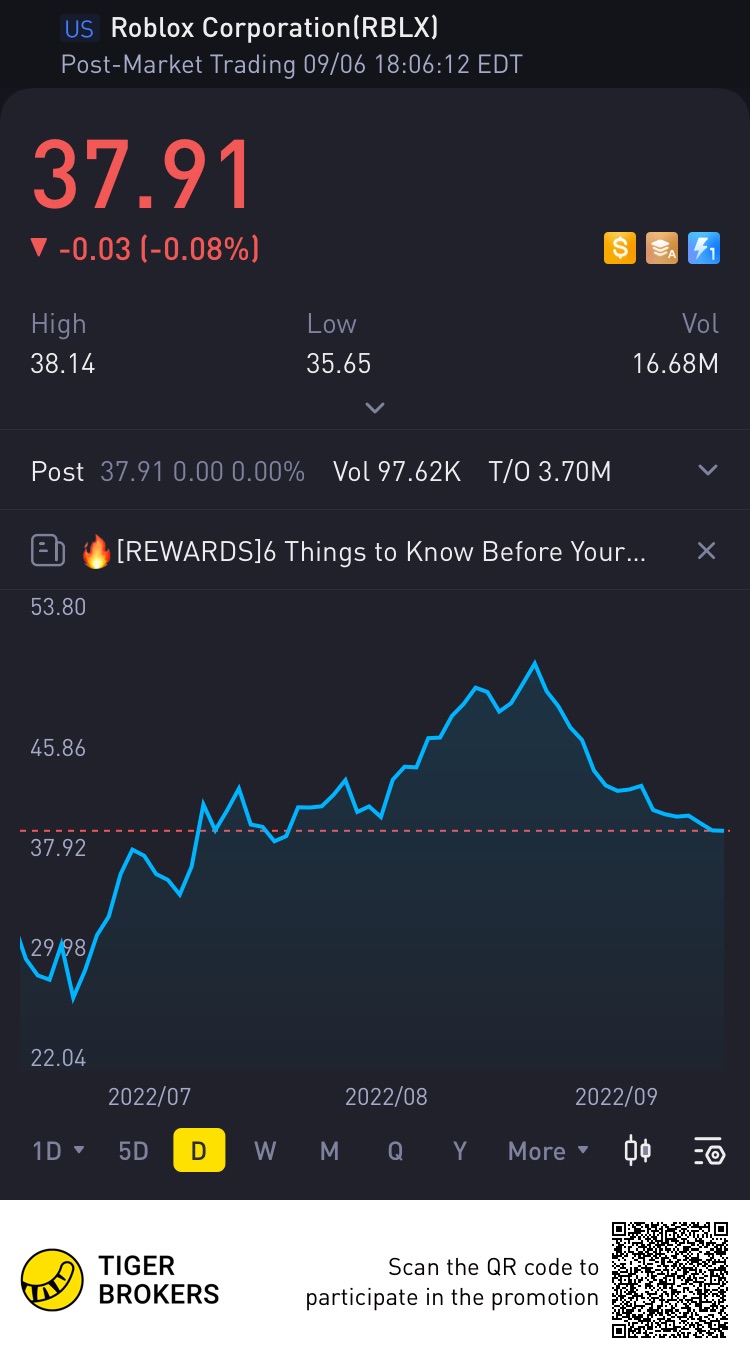Show the M monthly chart
This screenshot has width=750, height=1360.
tap(329, 1151)
